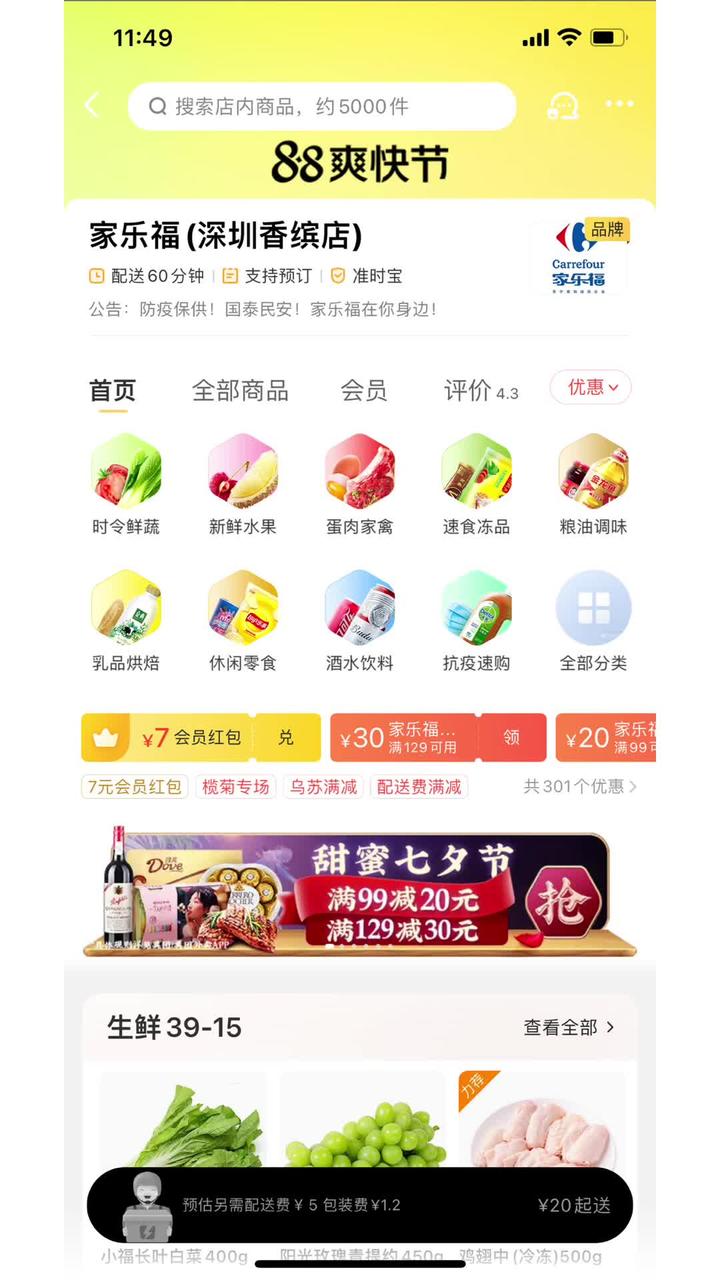Open the customer service chat icon
Image resolution: width=720 pixels, height=1280 pixels.
563,105
